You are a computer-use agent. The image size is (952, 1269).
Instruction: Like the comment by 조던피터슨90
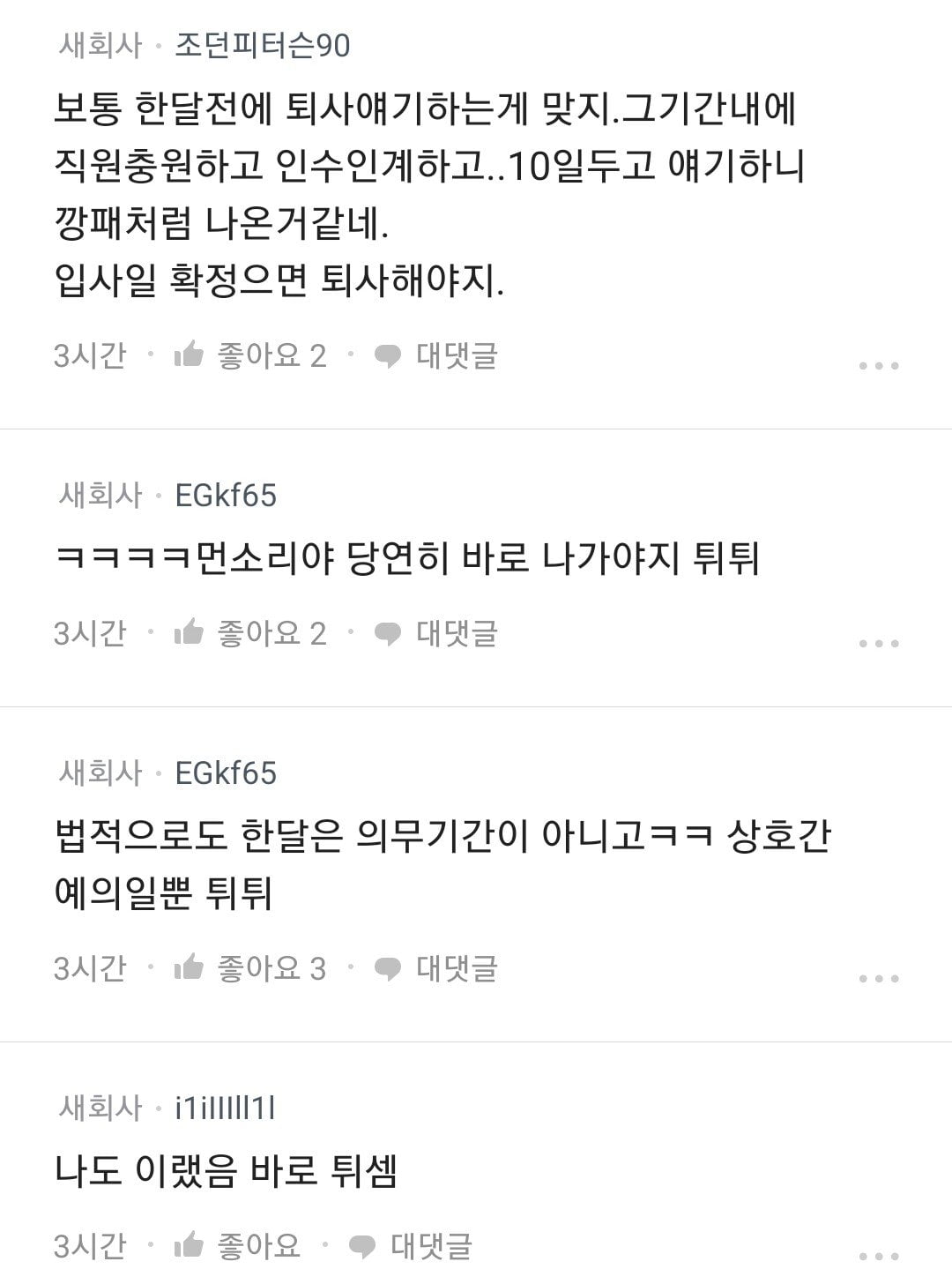249,355
